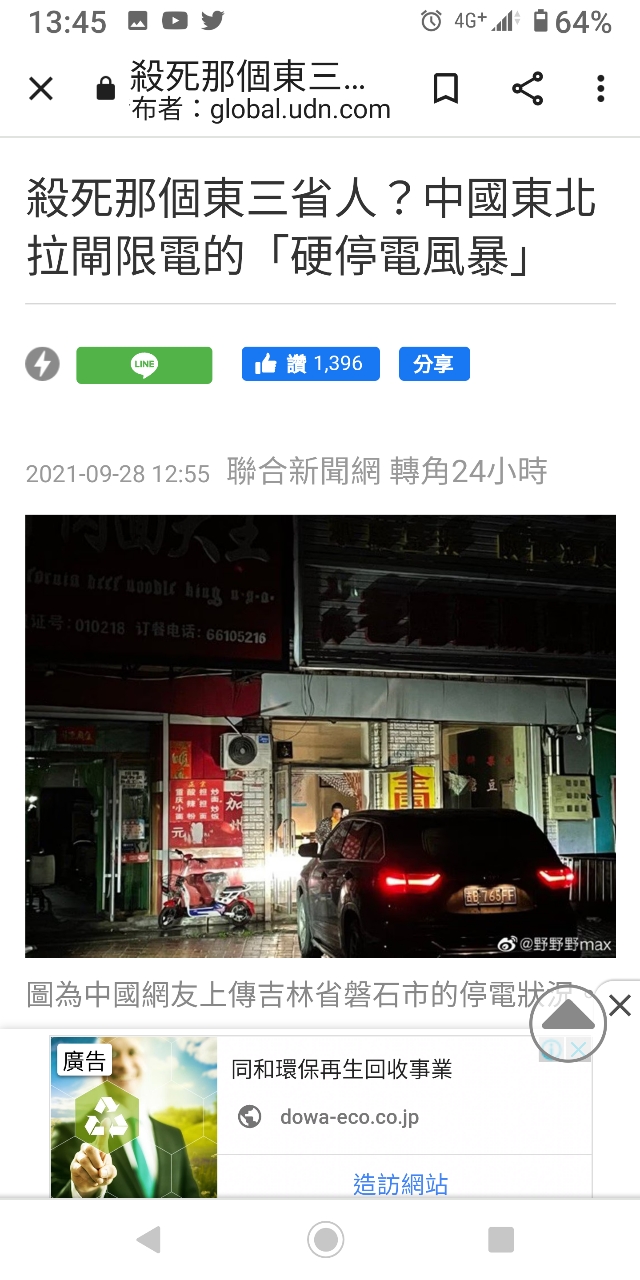Dismiss the bottom ad banner
The image size is (640, 1280).
(x=620, y=1006)
